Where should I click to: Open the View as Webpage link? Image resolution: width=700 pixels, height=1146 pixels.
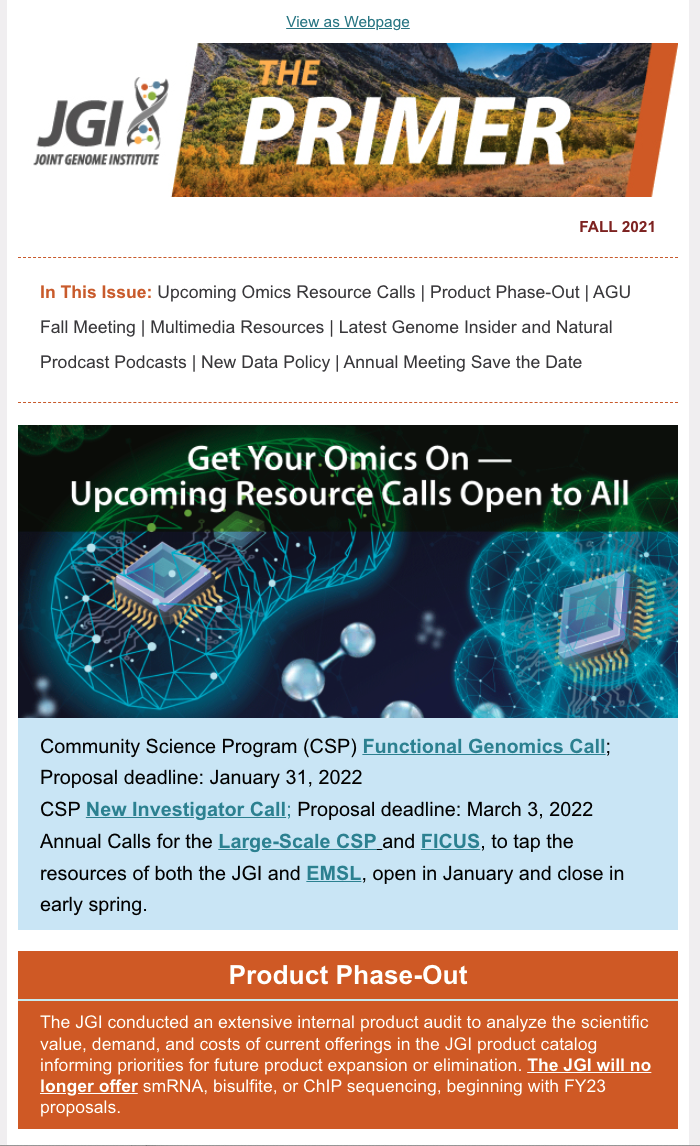[x=348, y=22]
